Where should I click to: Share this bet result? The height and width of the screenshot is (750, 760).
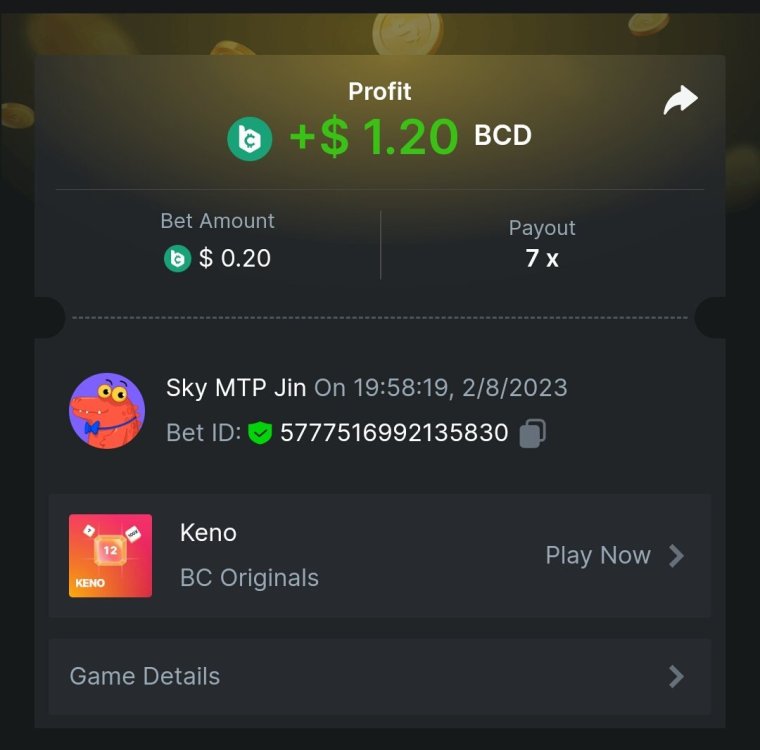point(680,100)
